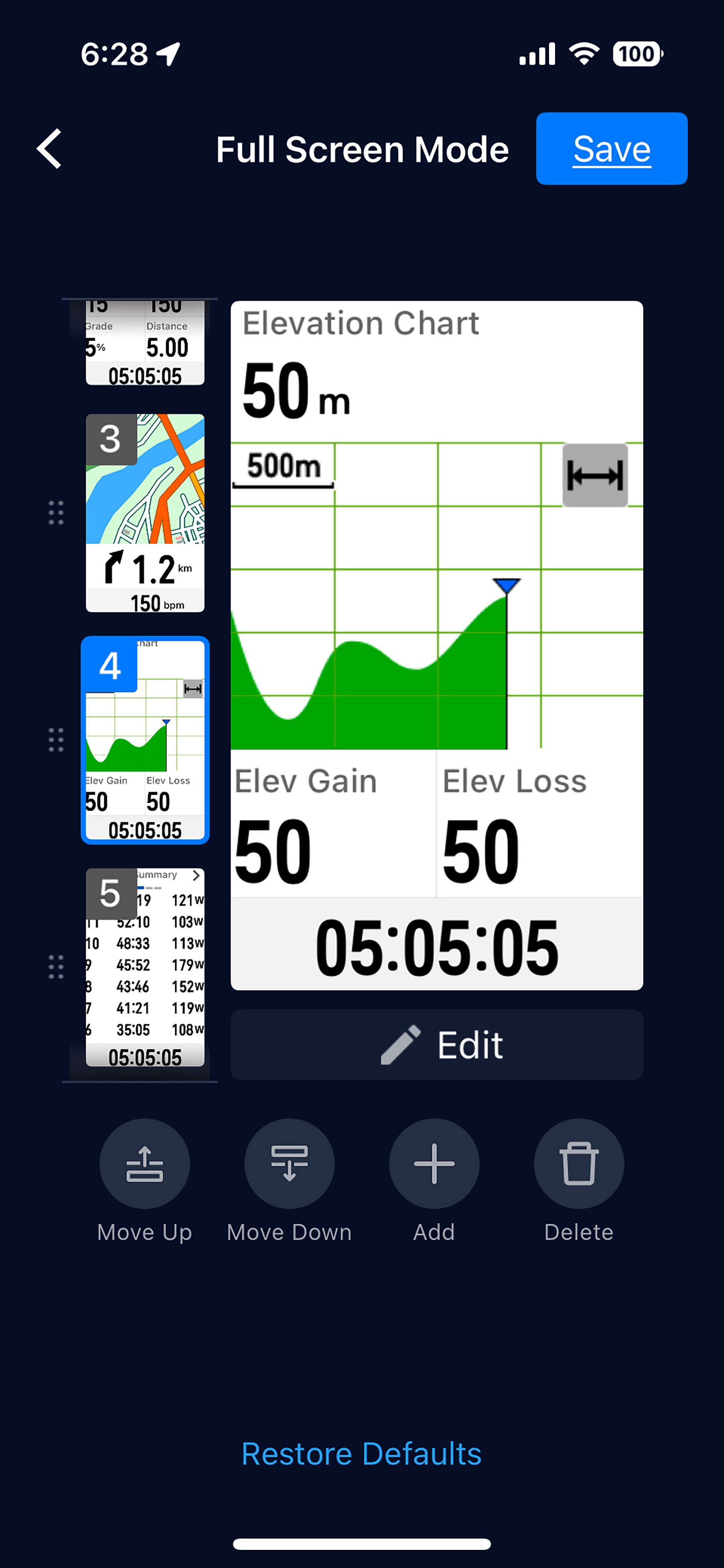Select the partially visible Grade and Distance page
Viewport: 724px width, 1568px height.
pos(146,344)
